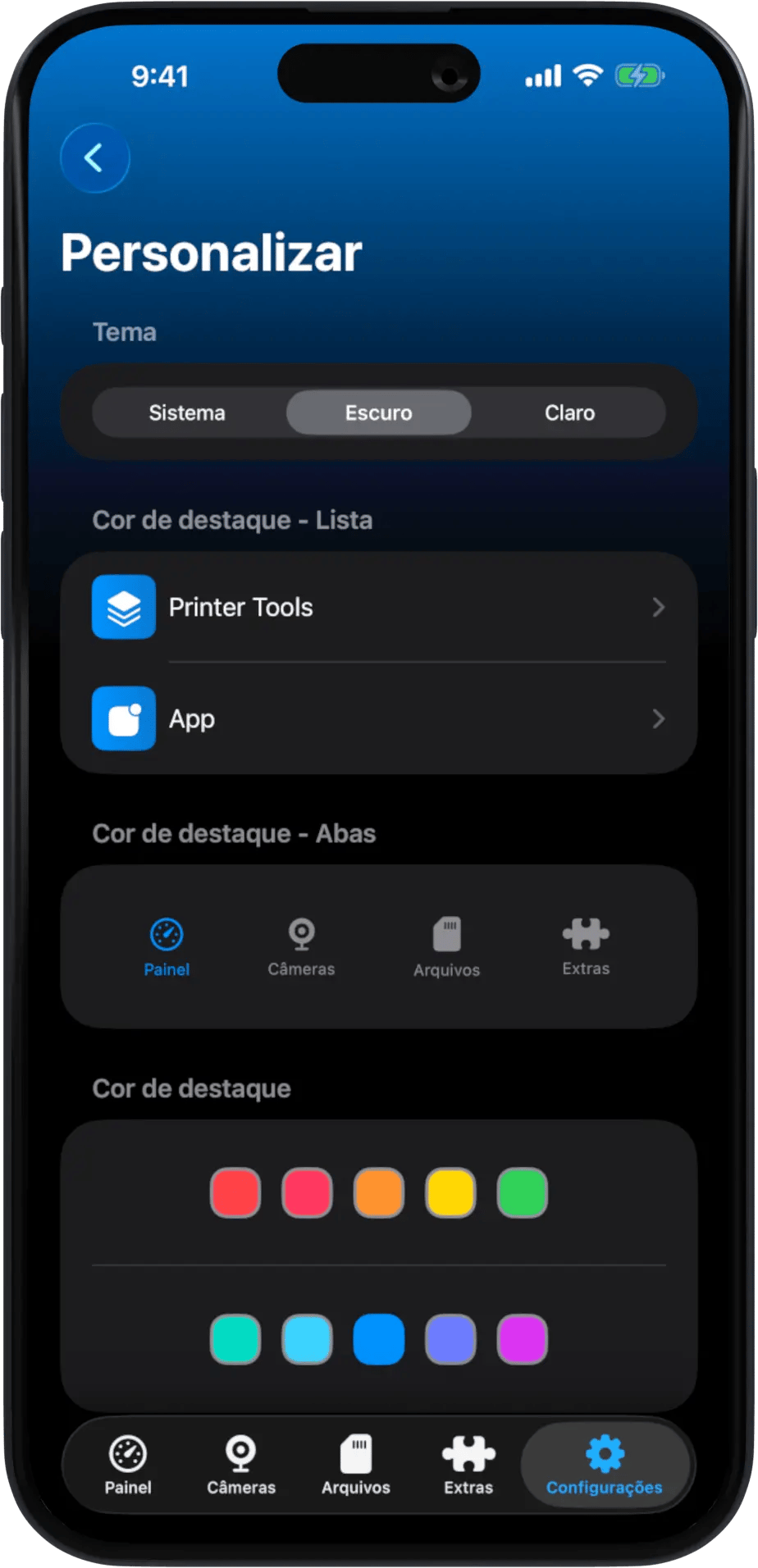Choose the orange accent color
This screenshot has width=758, height=1568.
pos(378,1192)
